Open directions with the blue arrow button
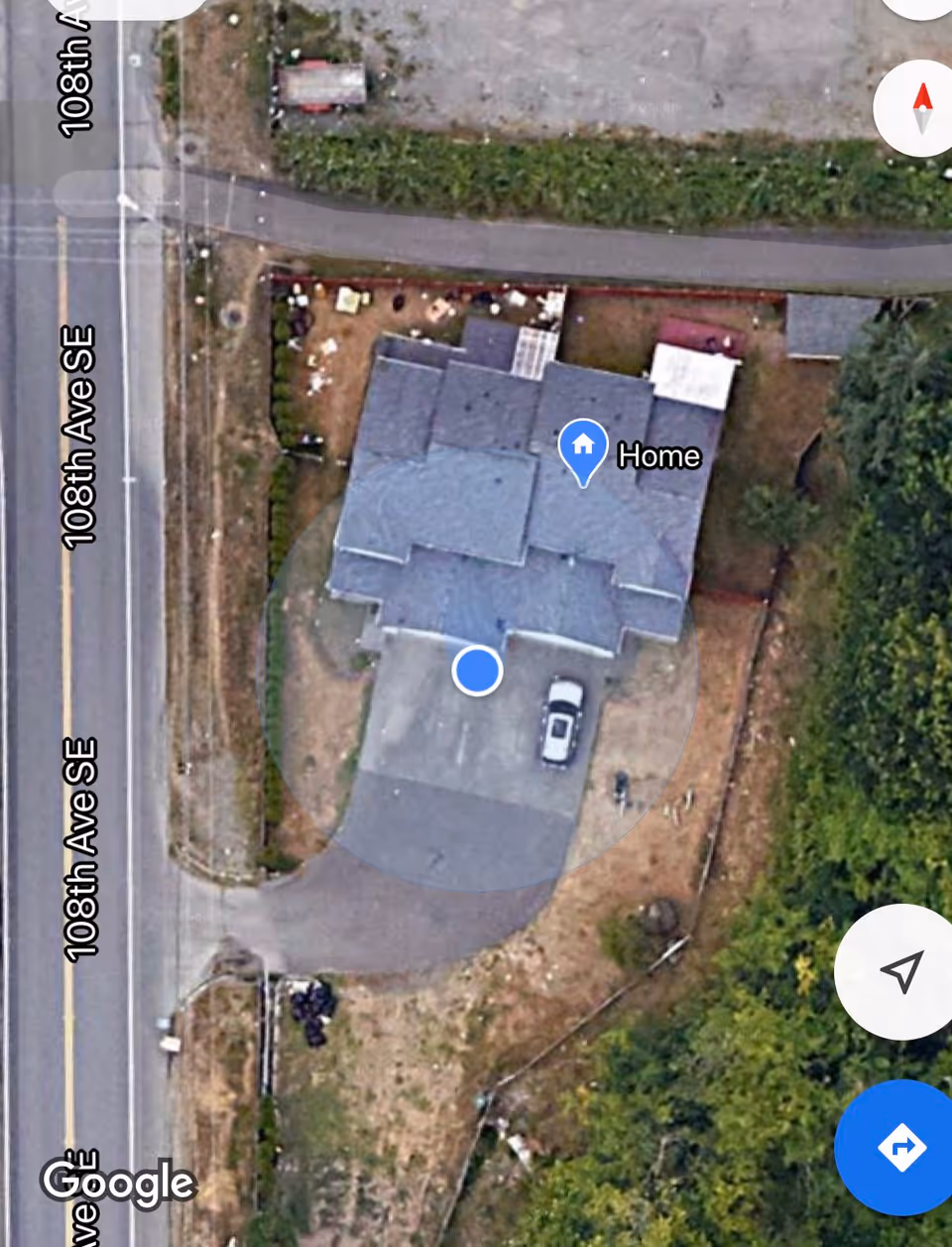 pyautogui.click(x=900, y=1148)
